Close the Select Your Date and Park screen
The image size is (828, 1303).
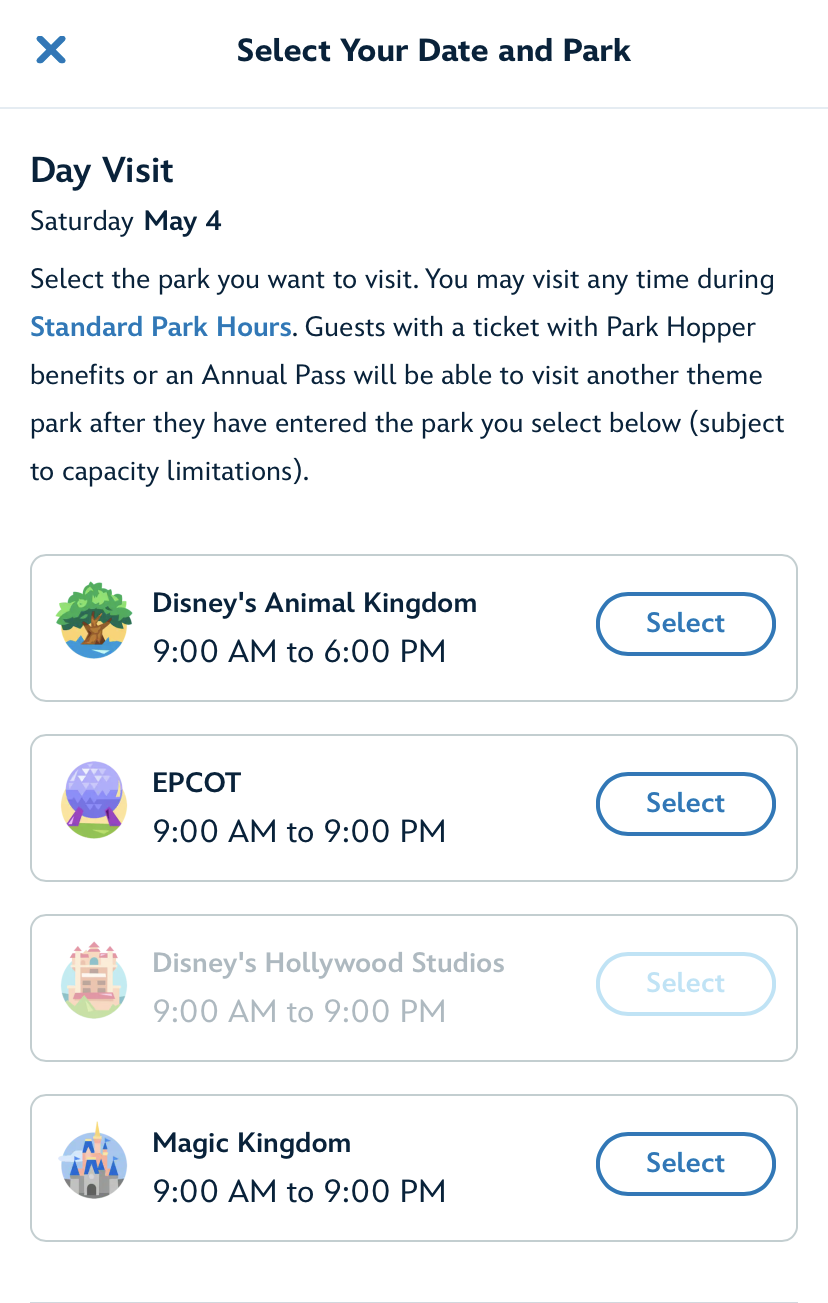point(51,50)
